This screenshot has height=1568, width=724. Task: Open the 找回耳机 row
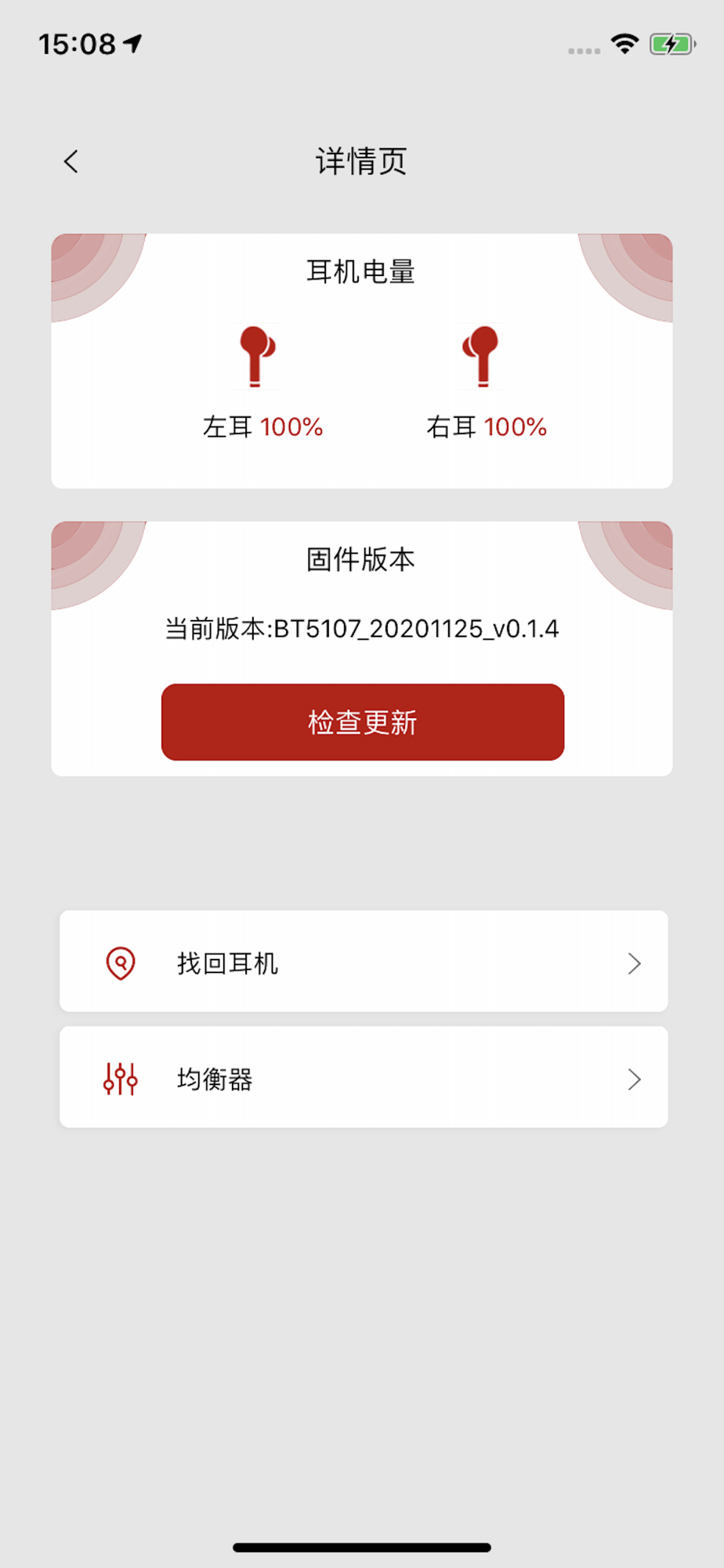(364, 962)
